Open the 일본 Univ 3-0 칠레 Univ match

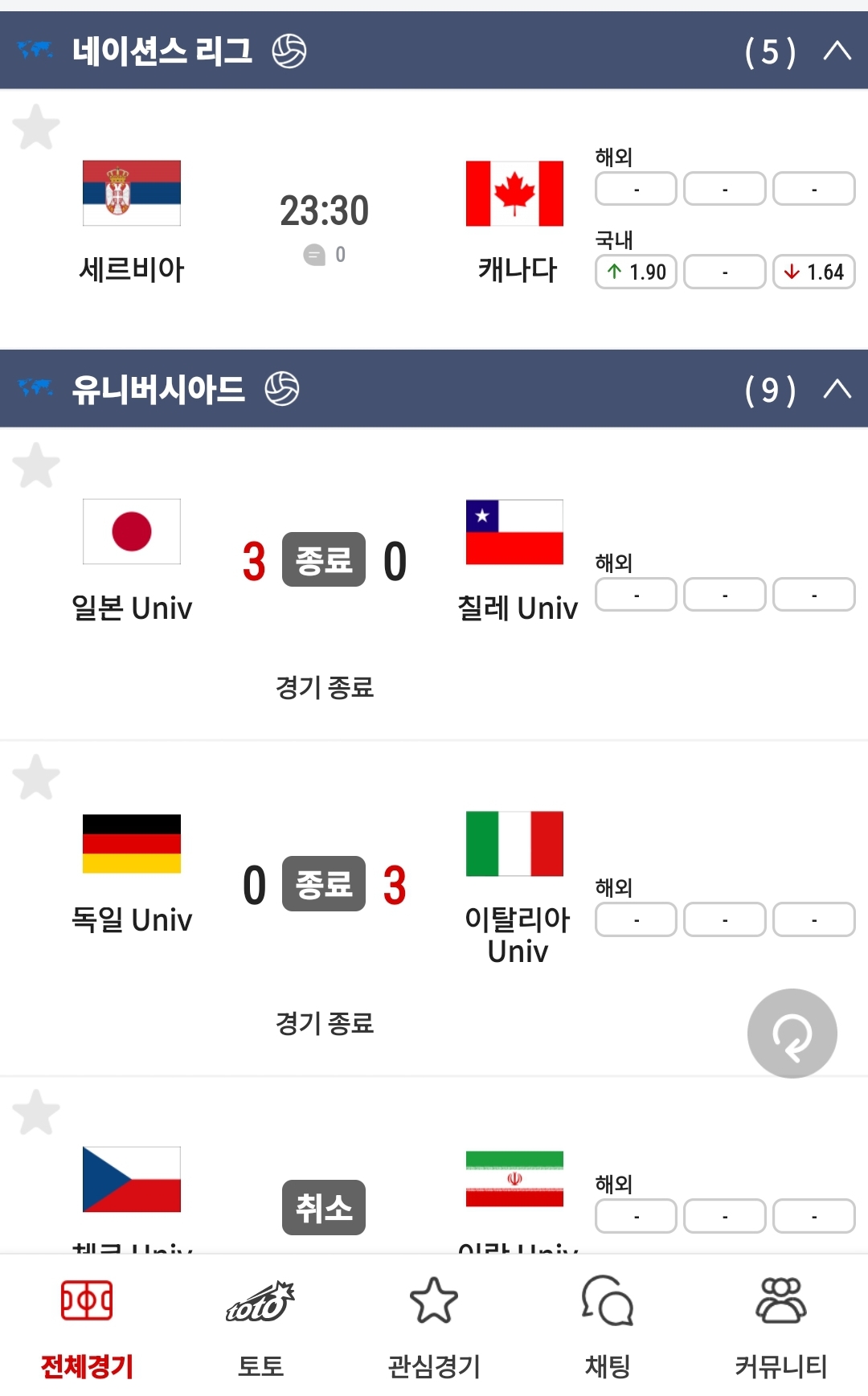[x=324, y=560]
